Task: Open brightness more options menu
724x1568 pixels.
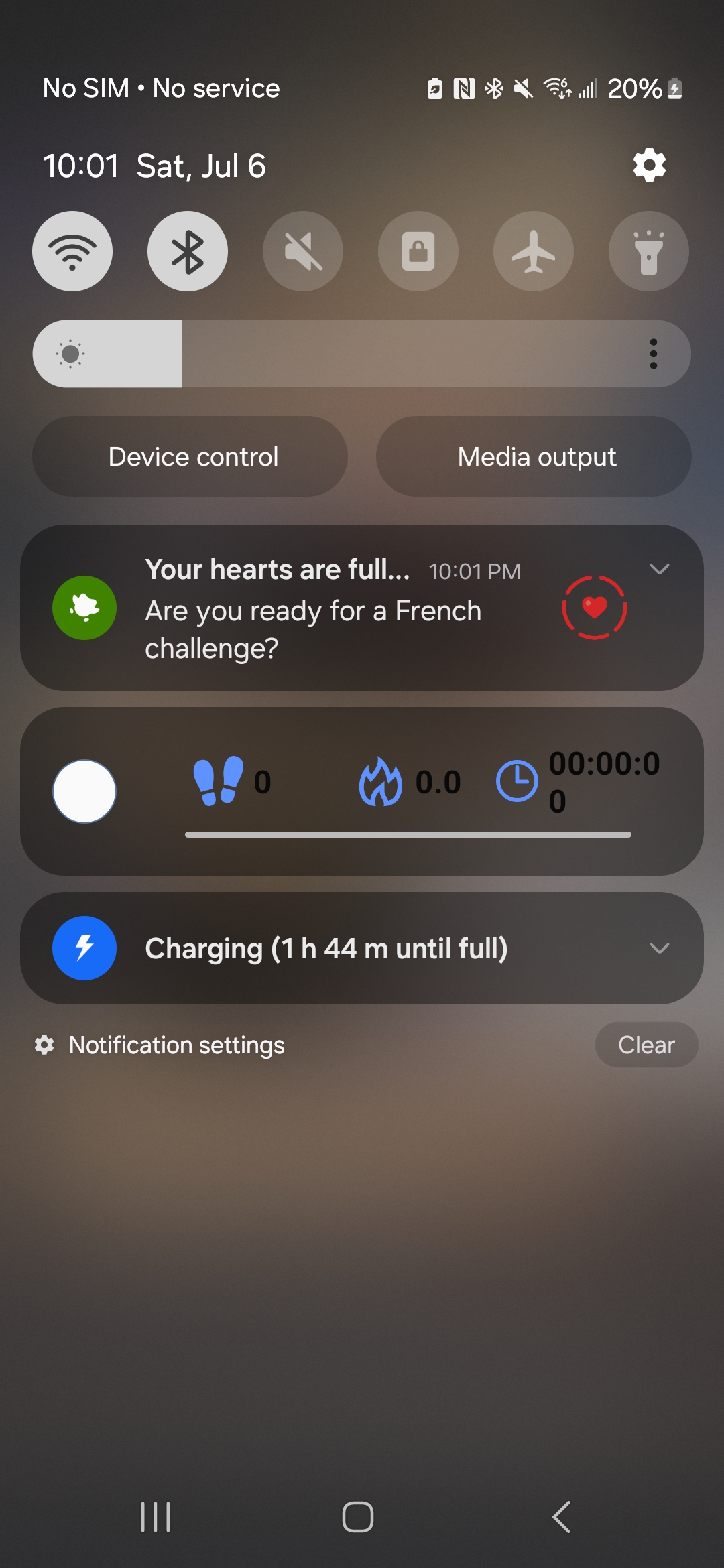Action: pos(653,354)
